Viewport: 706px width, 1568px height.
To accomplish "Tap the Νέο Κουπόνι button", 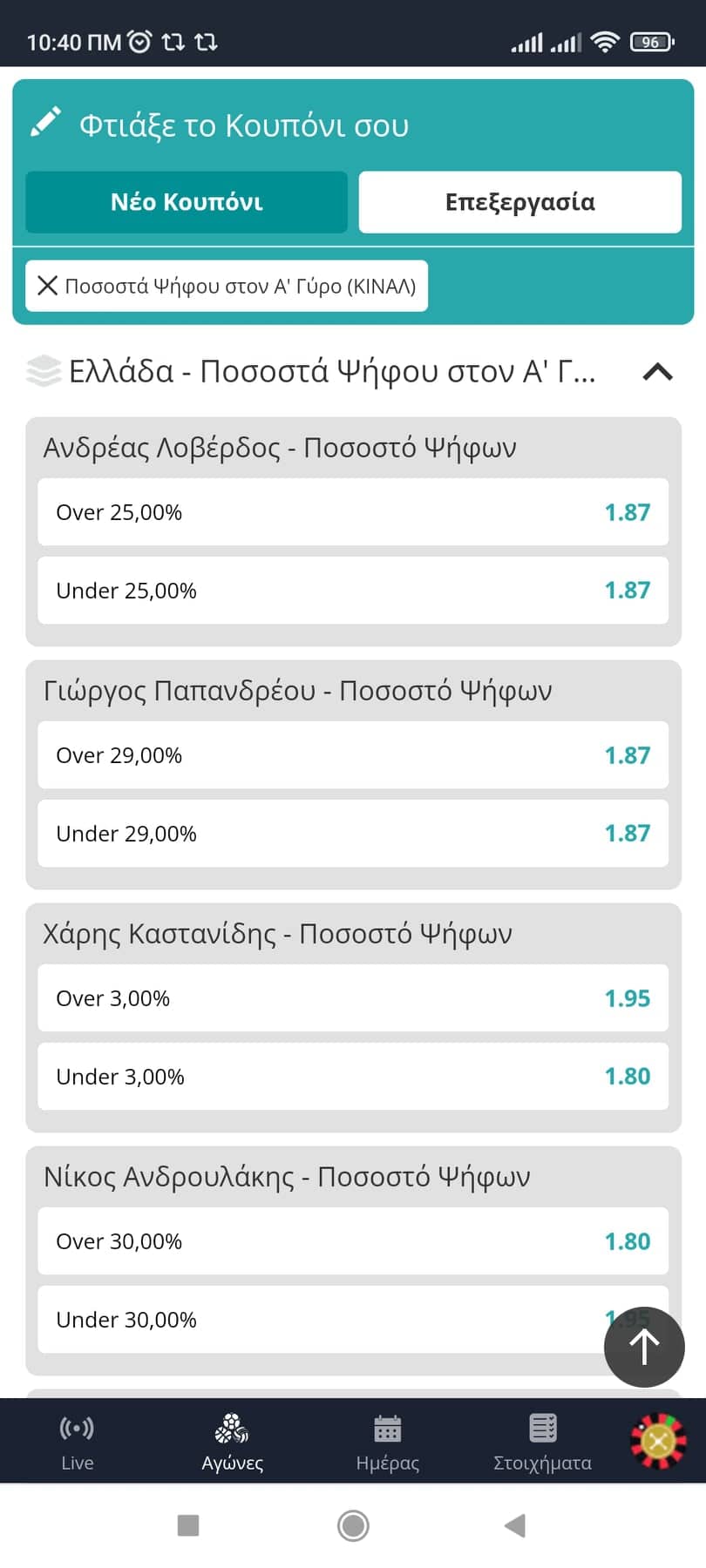I will point(187,202).
